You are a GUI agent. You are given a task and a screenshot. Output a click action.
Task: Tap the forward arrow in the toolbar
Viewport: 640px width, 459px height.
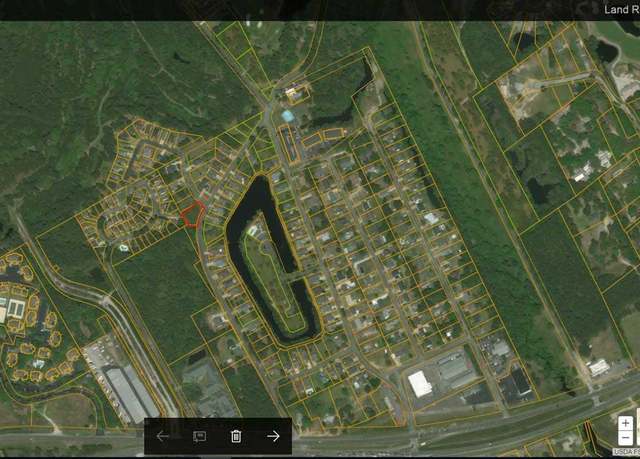tap(273, 436)
